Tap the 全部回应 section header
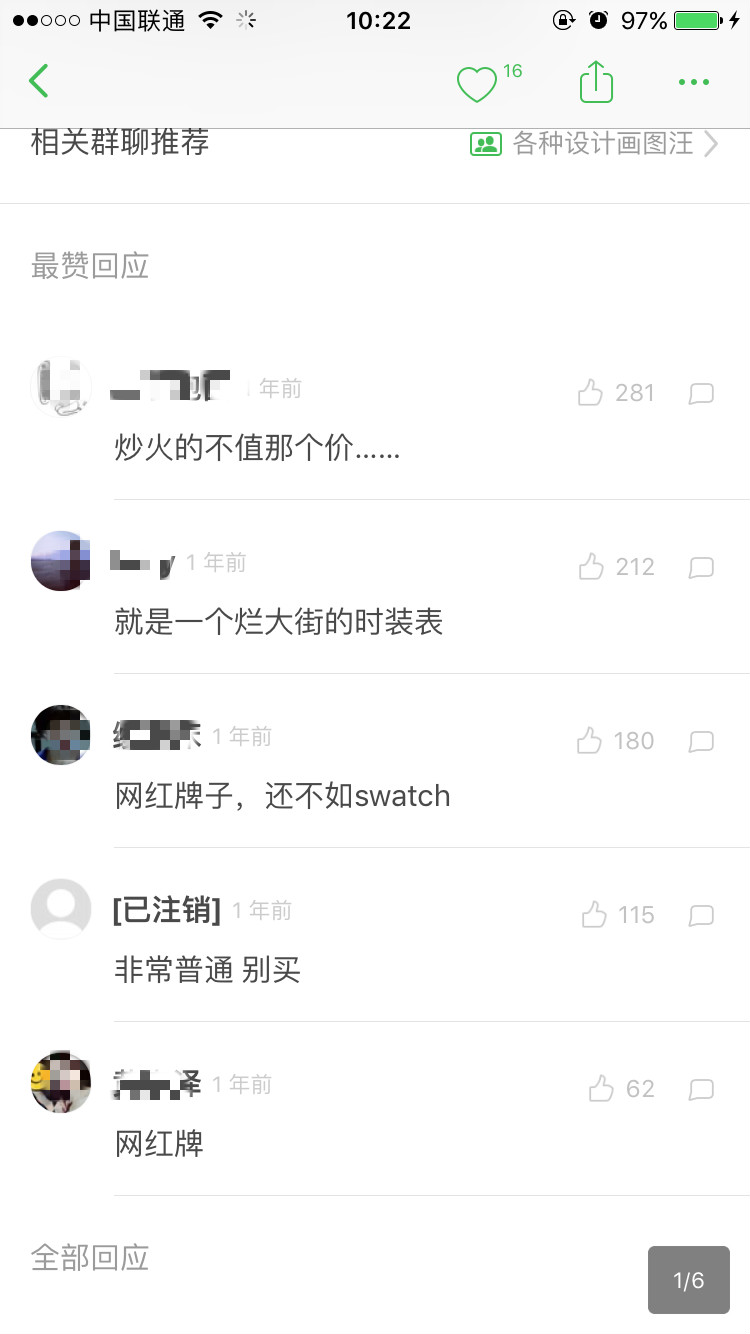Screen dimensions: 750x1334 pos(90,1258)
